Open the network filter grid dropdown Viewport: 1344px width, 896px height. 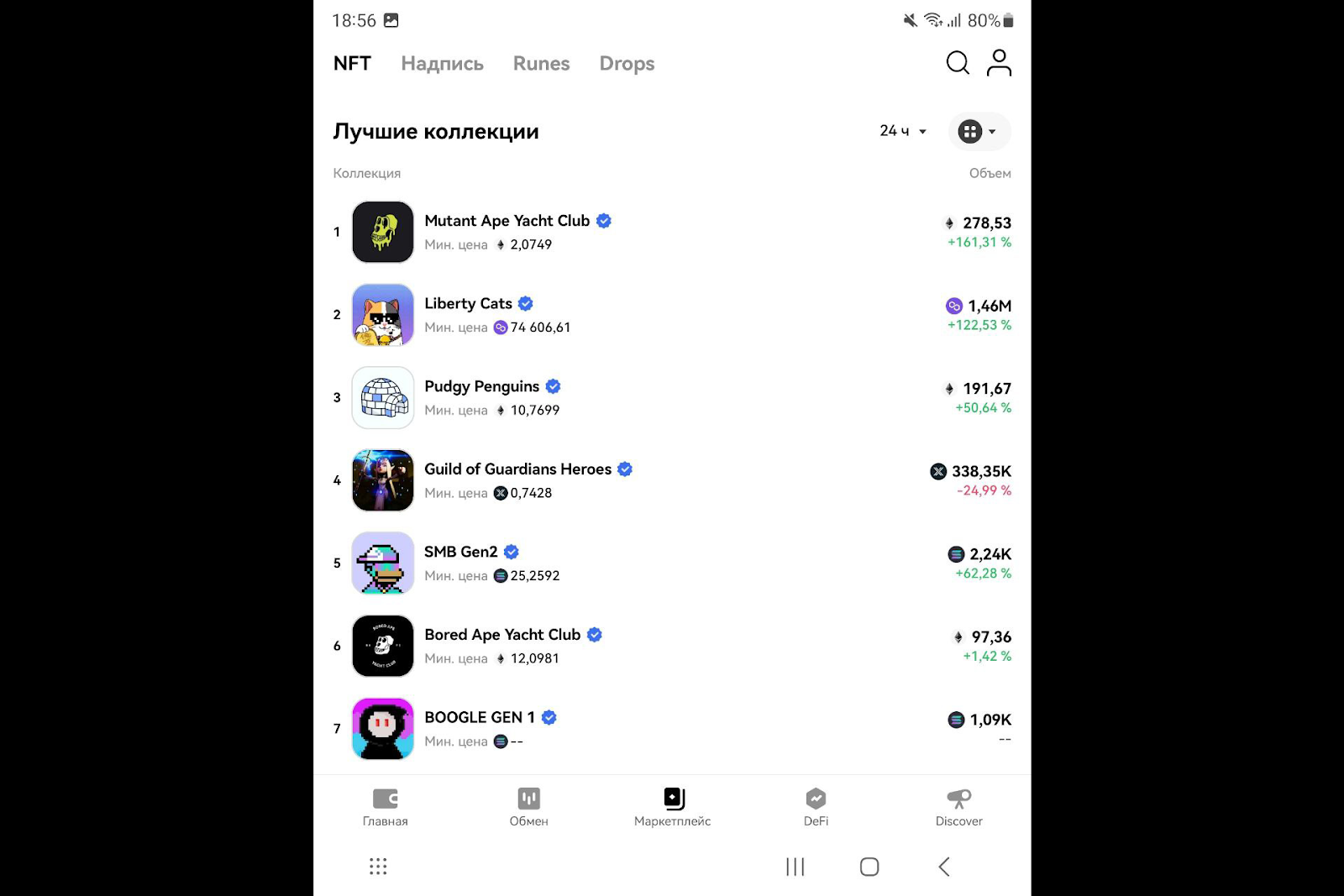tap(979, 132)
